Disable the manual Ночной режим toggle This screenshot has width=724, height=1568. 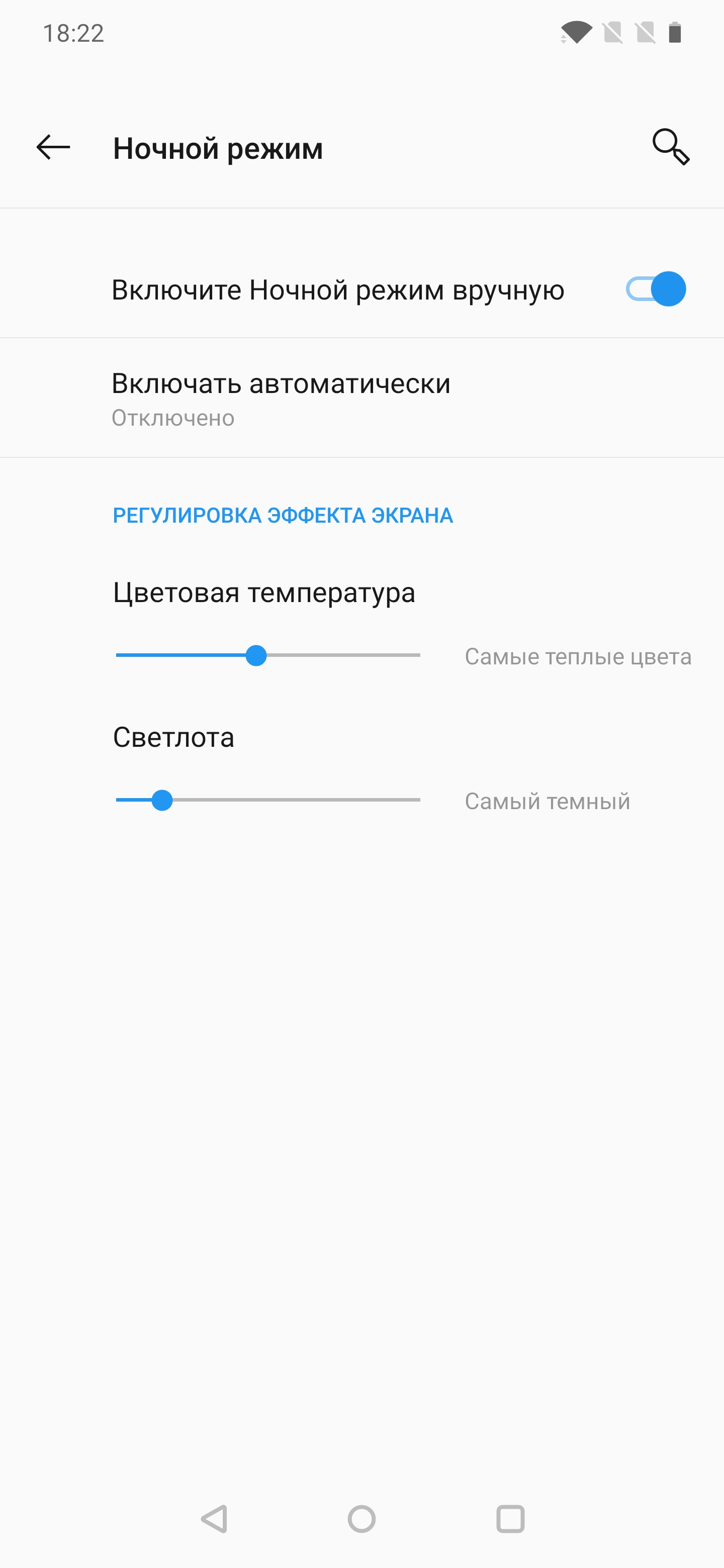pyautogui.click(x=655, y=289)
